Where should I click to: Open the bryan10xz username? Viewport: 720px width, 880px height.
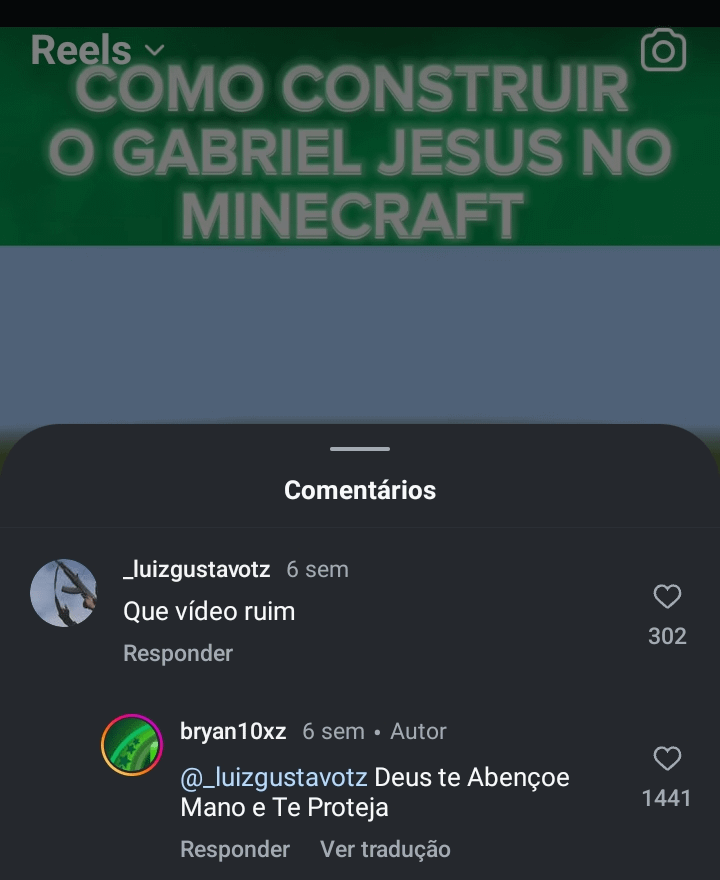click(x=233, y=731)
